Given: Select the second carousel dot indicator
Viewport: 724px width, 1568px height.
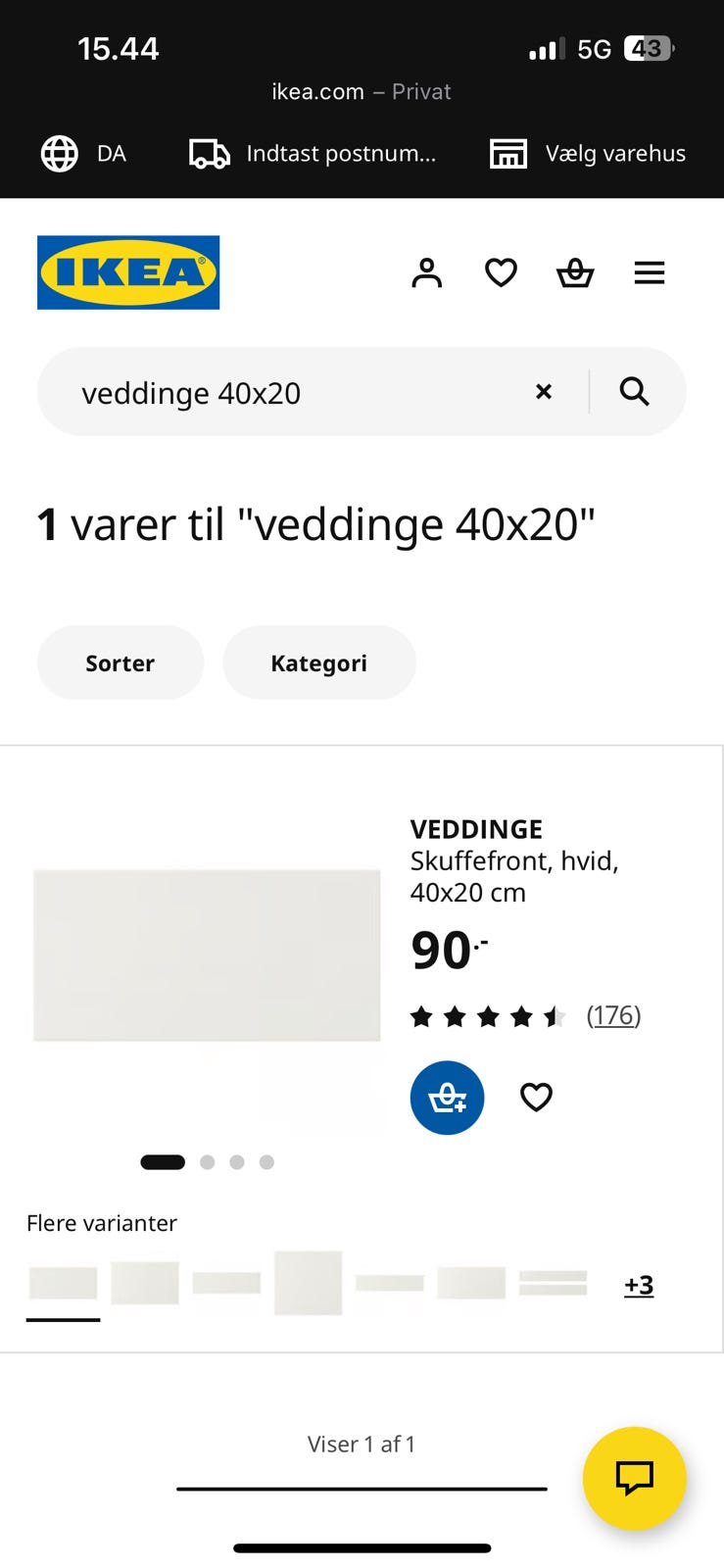Looking at the screenshot, I should [208, 1161].
